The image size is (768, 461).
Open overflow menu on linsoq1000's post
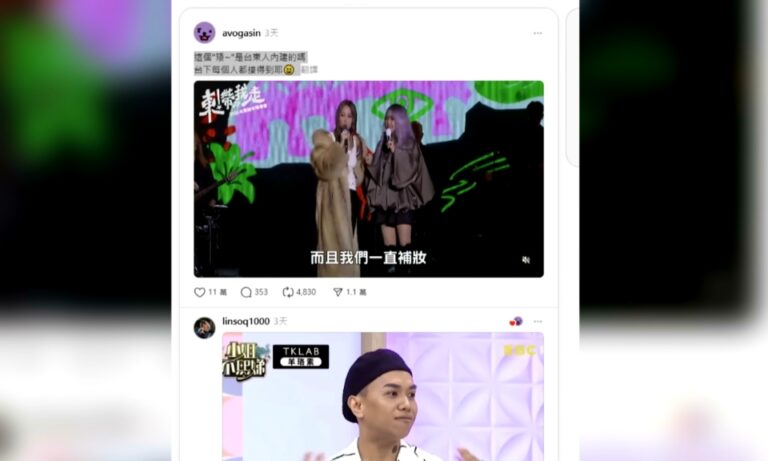(x=537, y=321)
